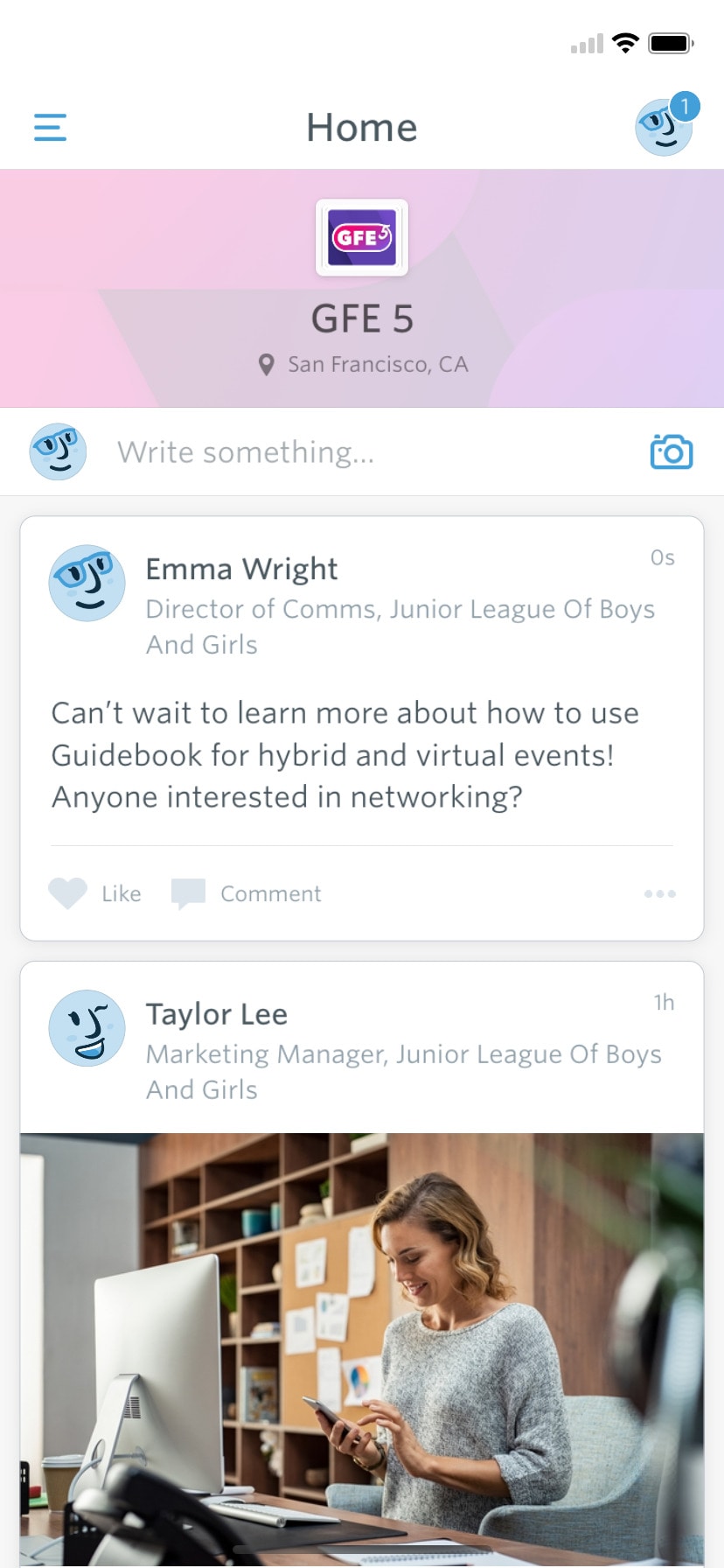Open Taylor Lee's name on his post
The image size is (724, 1568).
(x=216, y=1013)
